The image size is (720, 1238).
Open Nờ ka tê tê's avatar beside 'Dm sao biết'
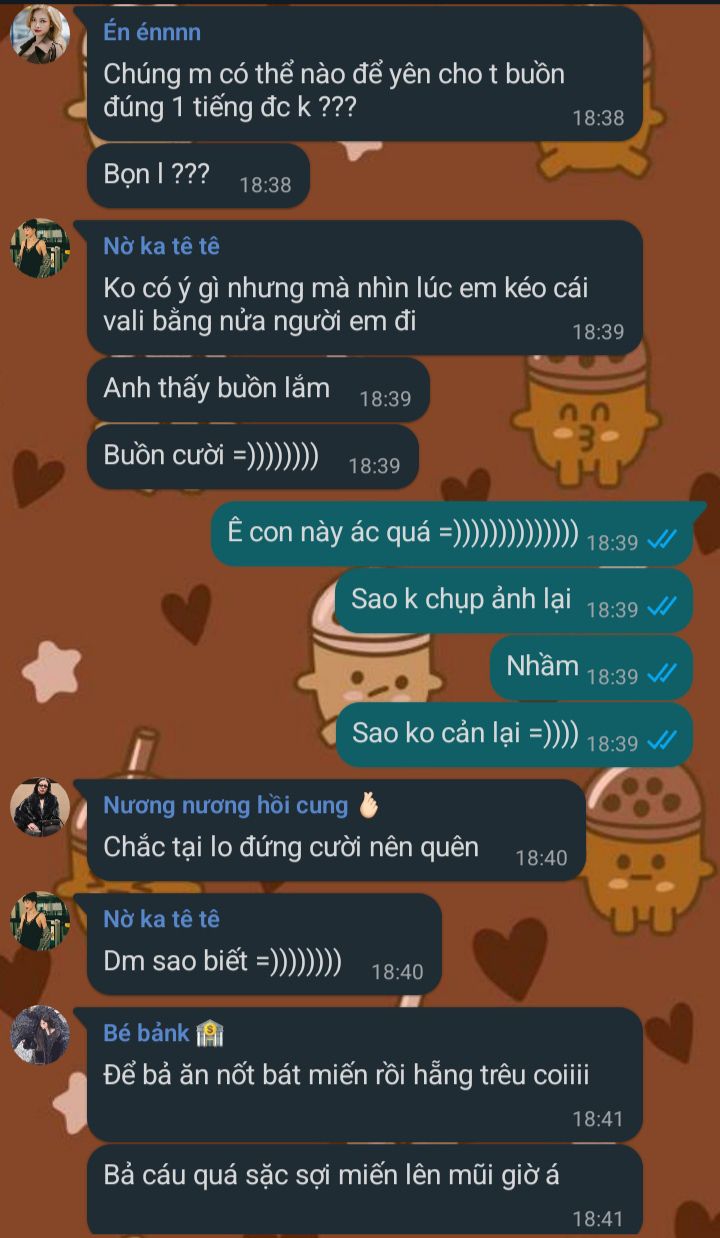click(40, 920)
